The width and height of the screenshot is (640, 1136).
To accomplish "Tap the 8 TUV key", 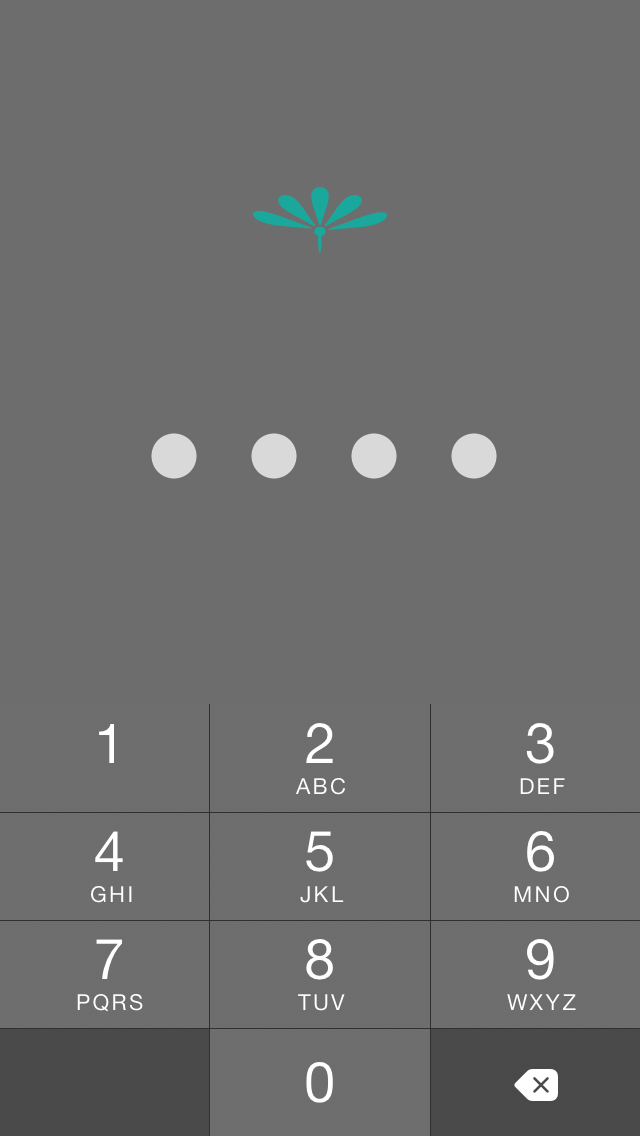I will coord(320,974).
